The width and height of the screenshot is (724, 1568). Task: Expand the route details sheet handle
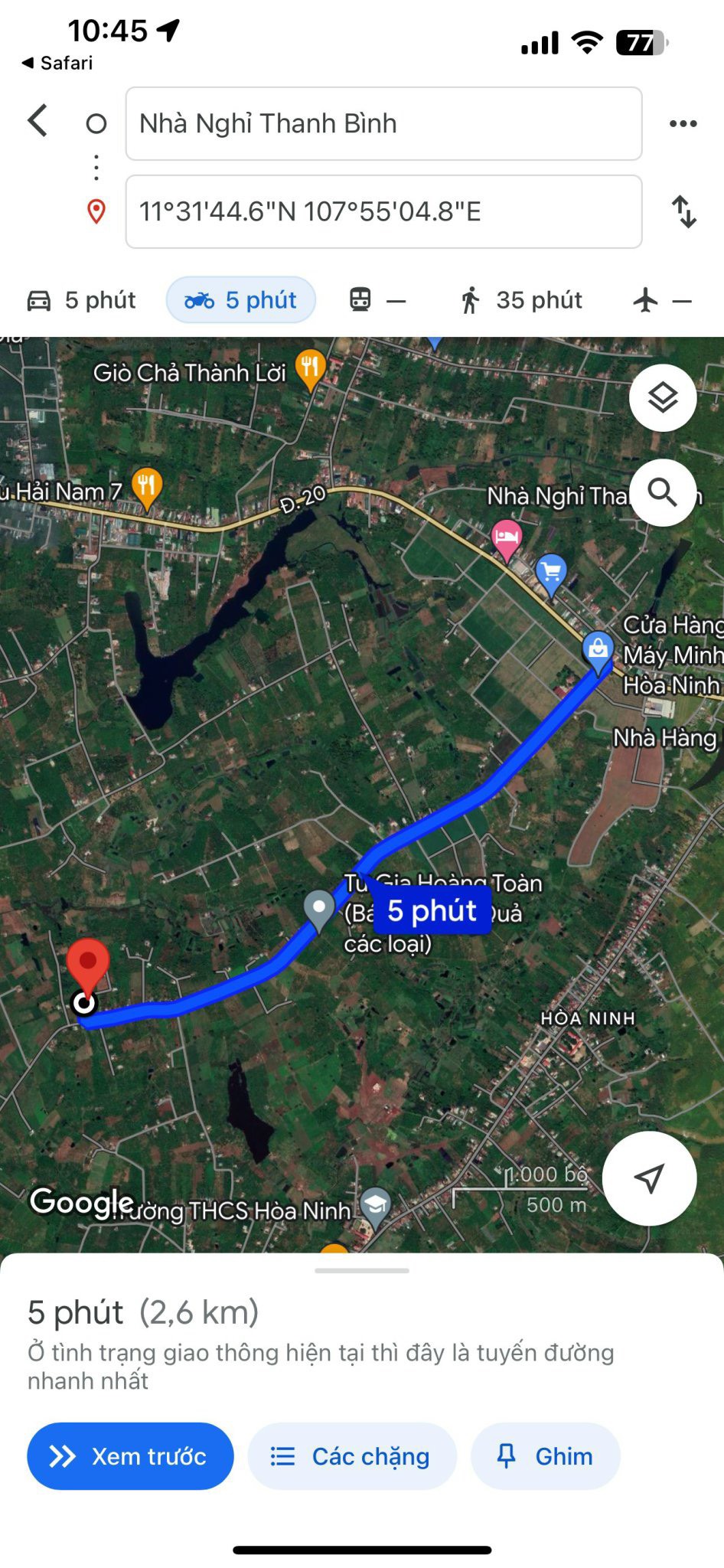(362, 1271)
